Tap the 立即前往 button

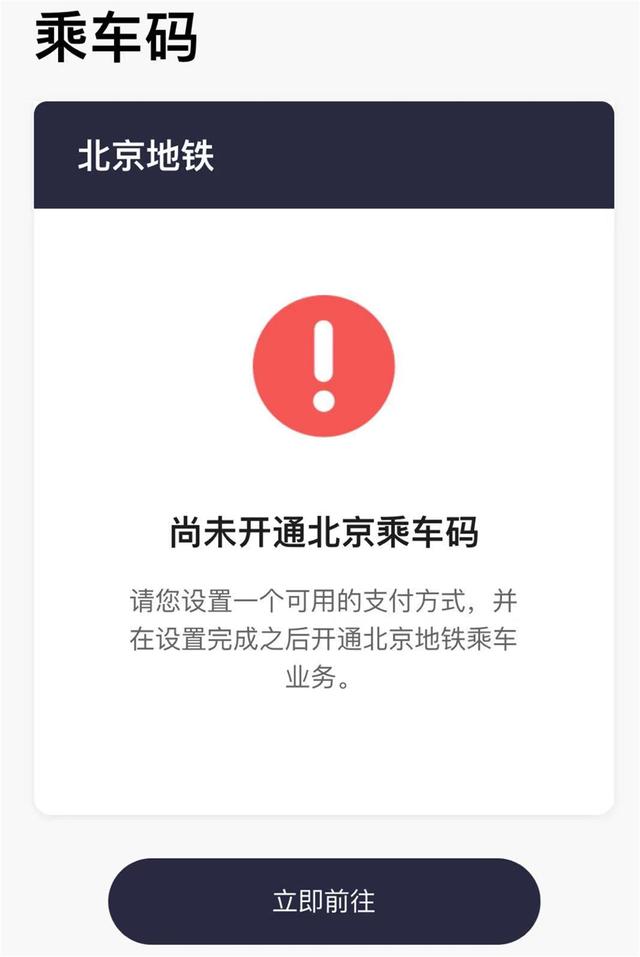click(323, 900)
